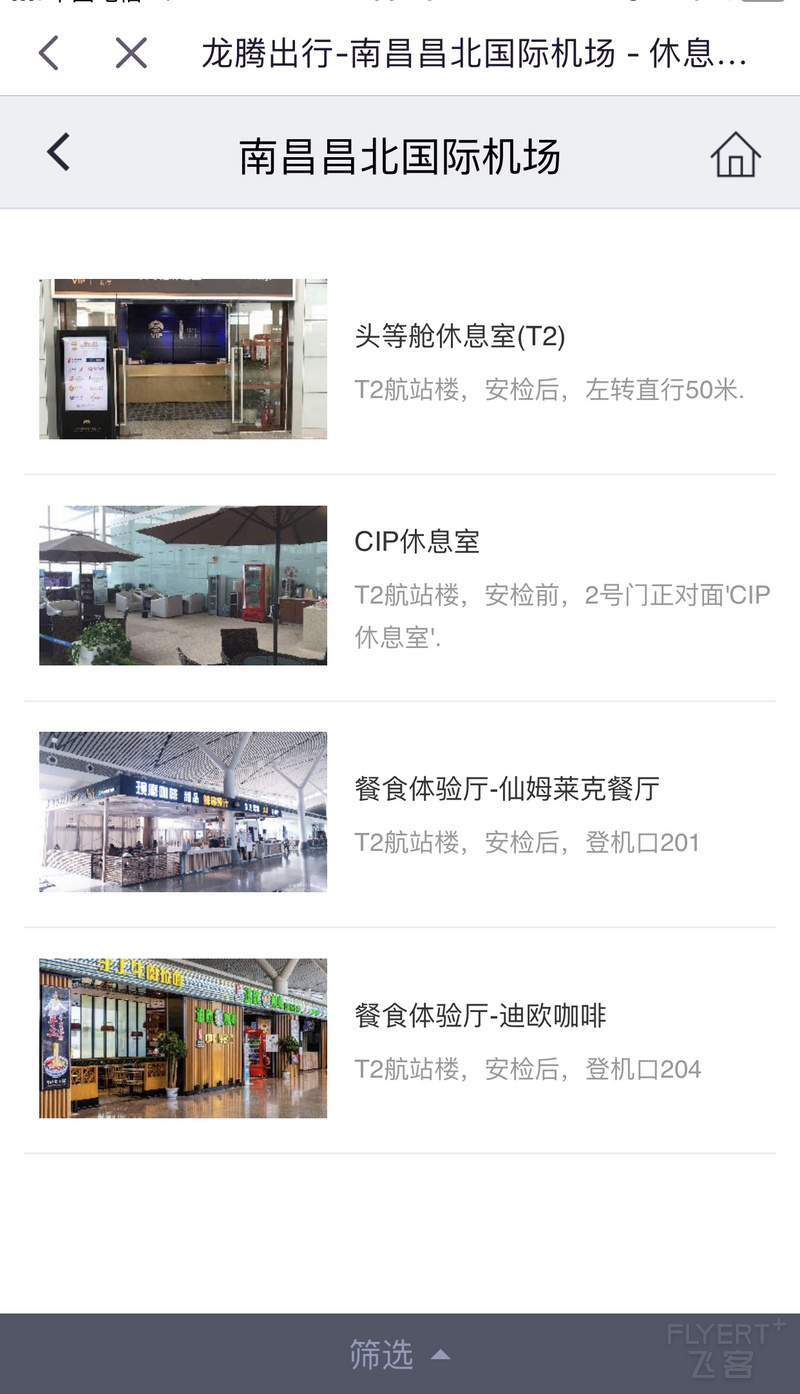Open 头等舱休息室(T2) lounge details
800x1394 pixels.
click(x=400, y=361)
